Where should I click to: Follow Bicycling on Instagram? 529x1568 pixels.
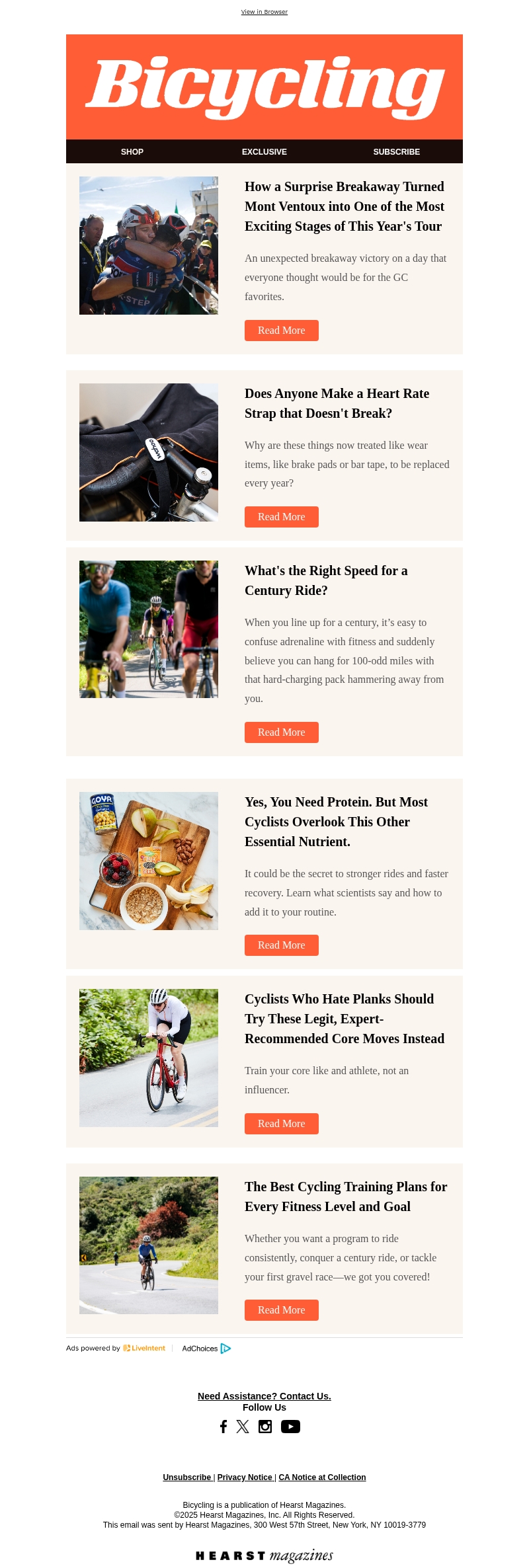click(265, 1427)
